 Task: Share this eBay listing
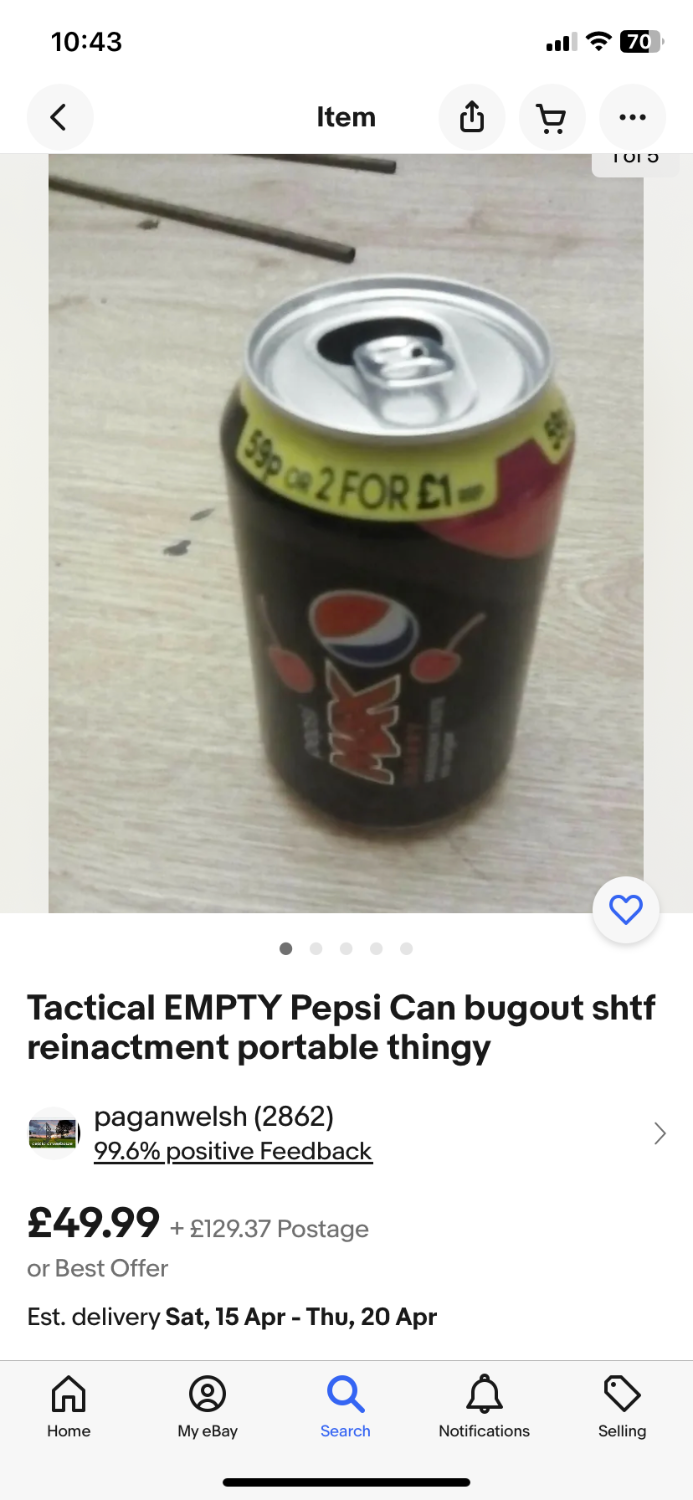pos(472,118)
